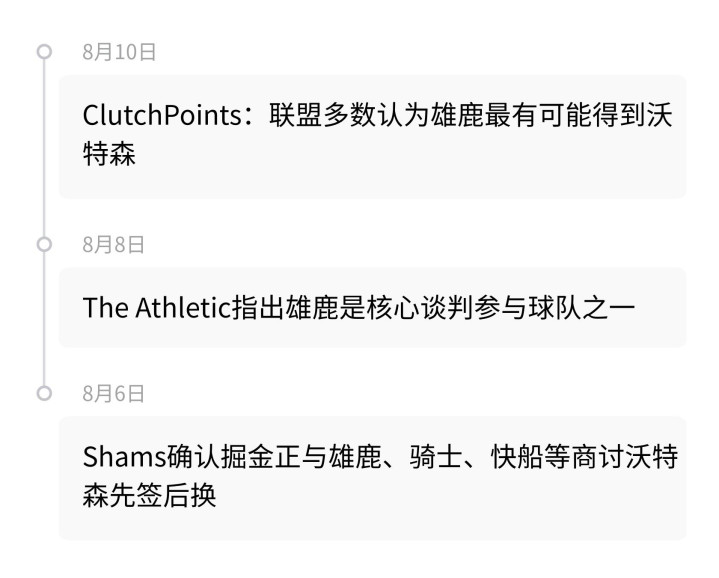Open the Shams news card from August 6
Screen dimensions: 719x578
[372, 478]
